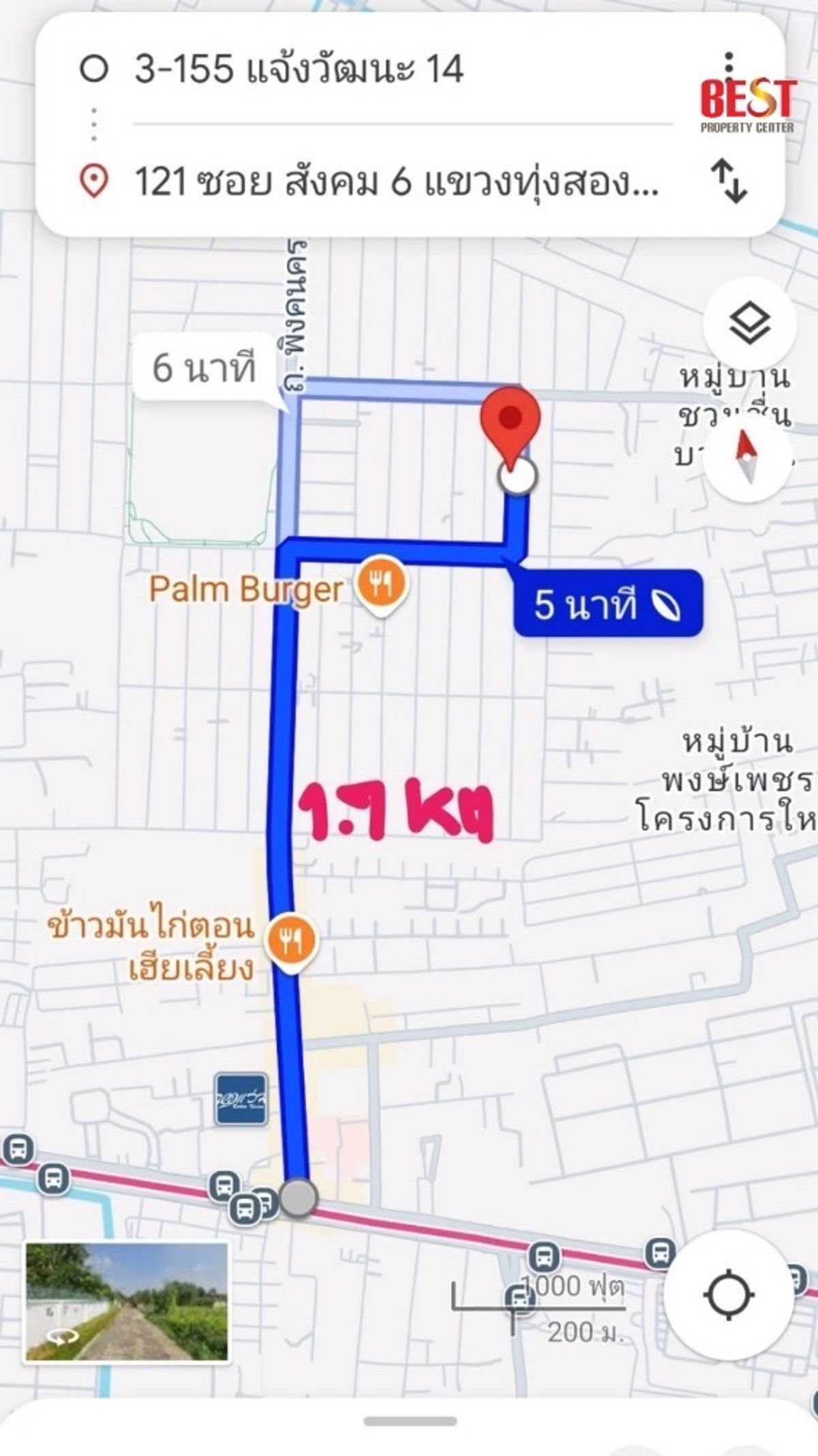The width and height of the screenshot is (818, 1456).
Task: Open the Street View thumbnail
Action: click(127, 1301)
